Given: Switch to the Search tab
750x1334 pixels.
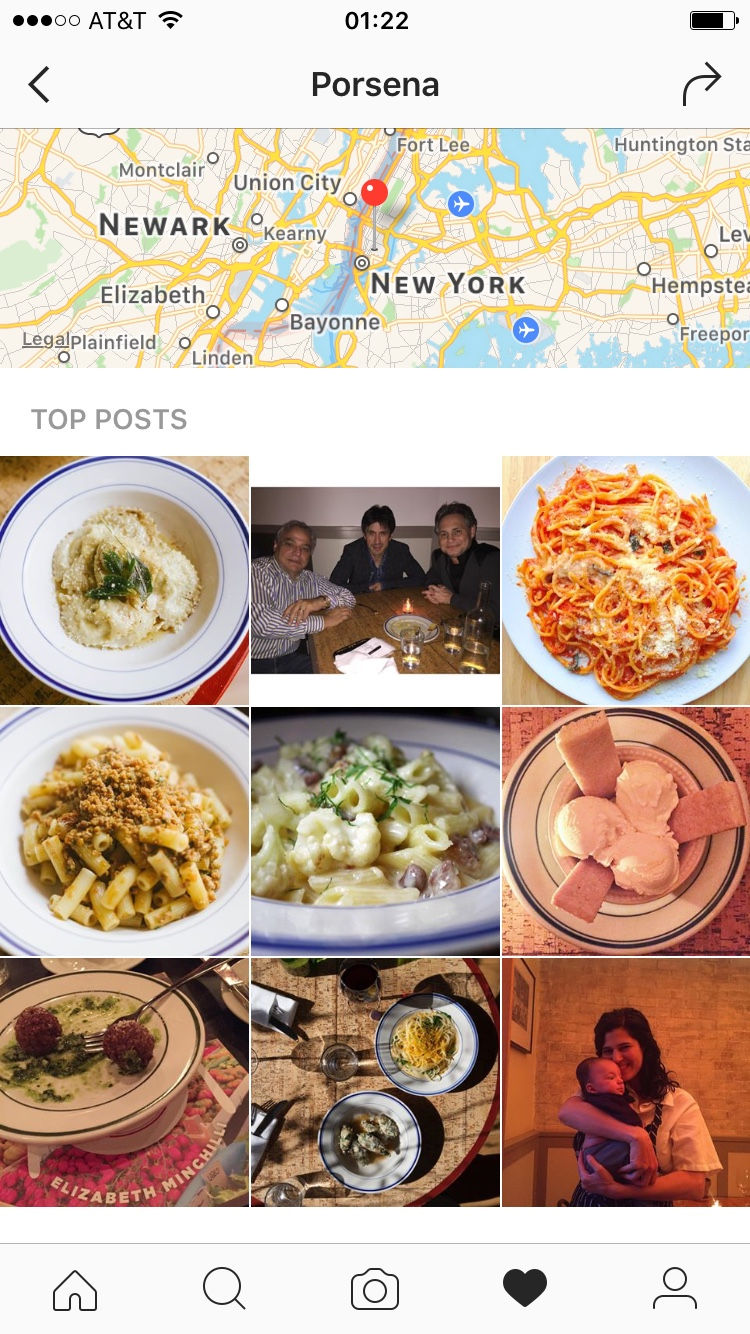Looking at the screenshot, I should pos(224,1289).
